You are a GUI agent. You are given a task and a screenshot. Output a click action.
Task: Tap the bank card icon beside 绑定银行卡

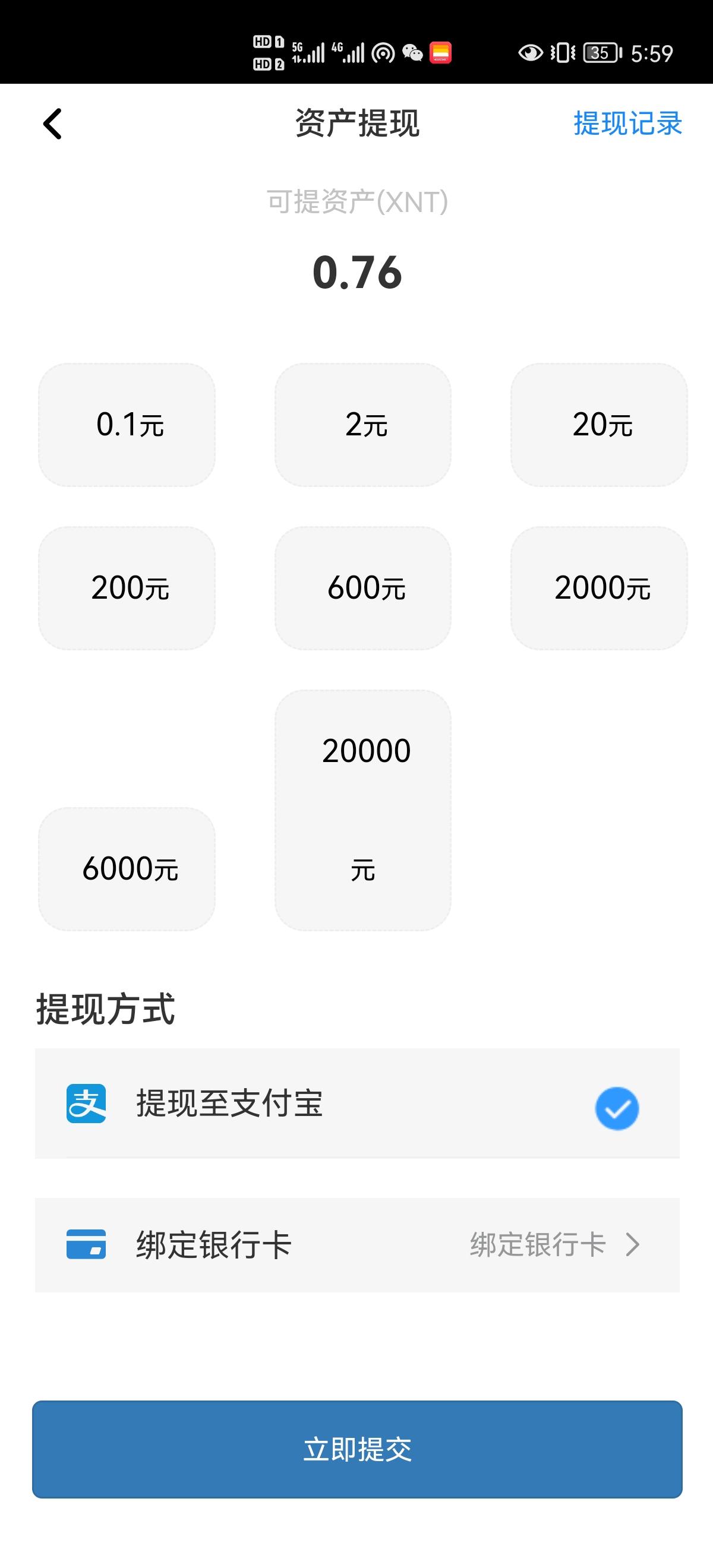[87, 1245]
